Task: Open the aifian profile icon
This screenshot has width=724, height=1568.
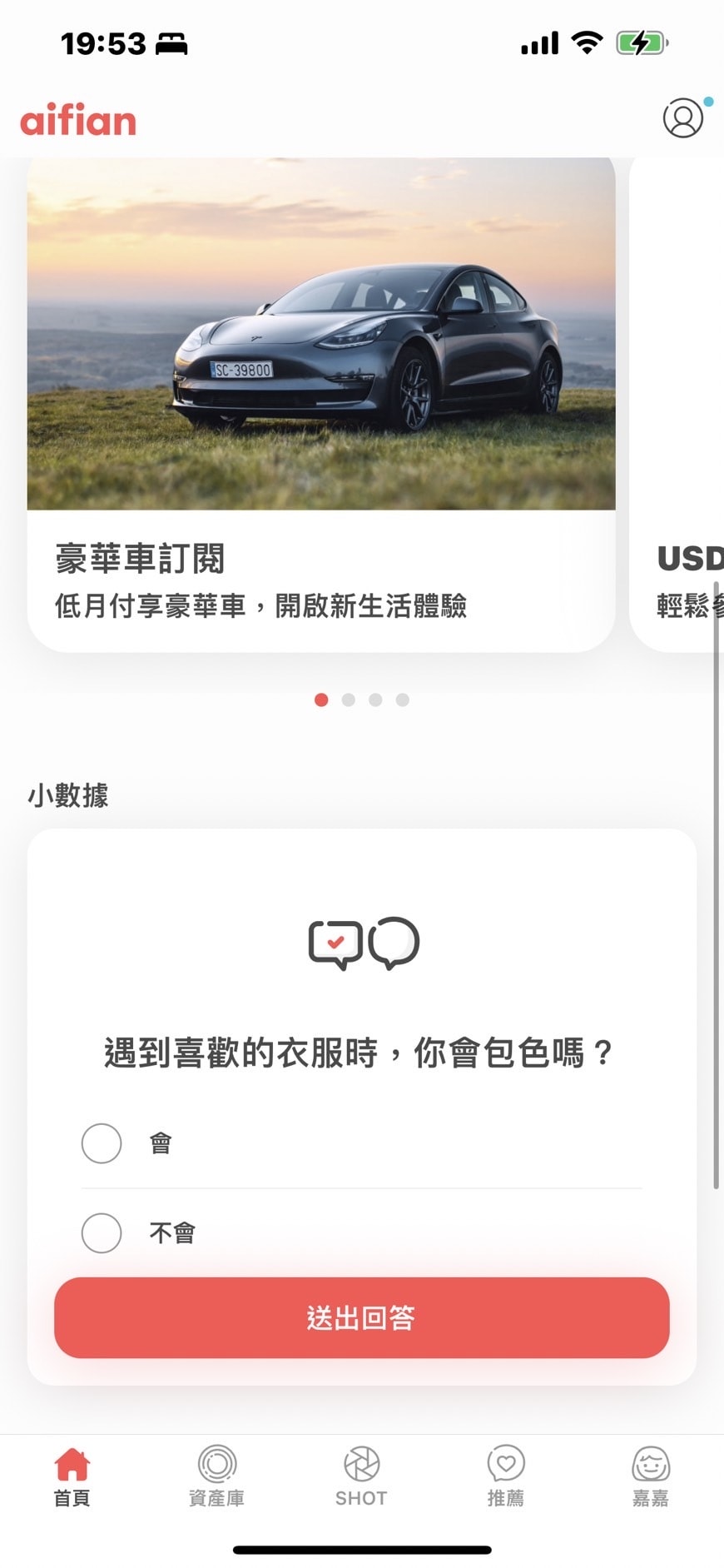Action: 682,119
